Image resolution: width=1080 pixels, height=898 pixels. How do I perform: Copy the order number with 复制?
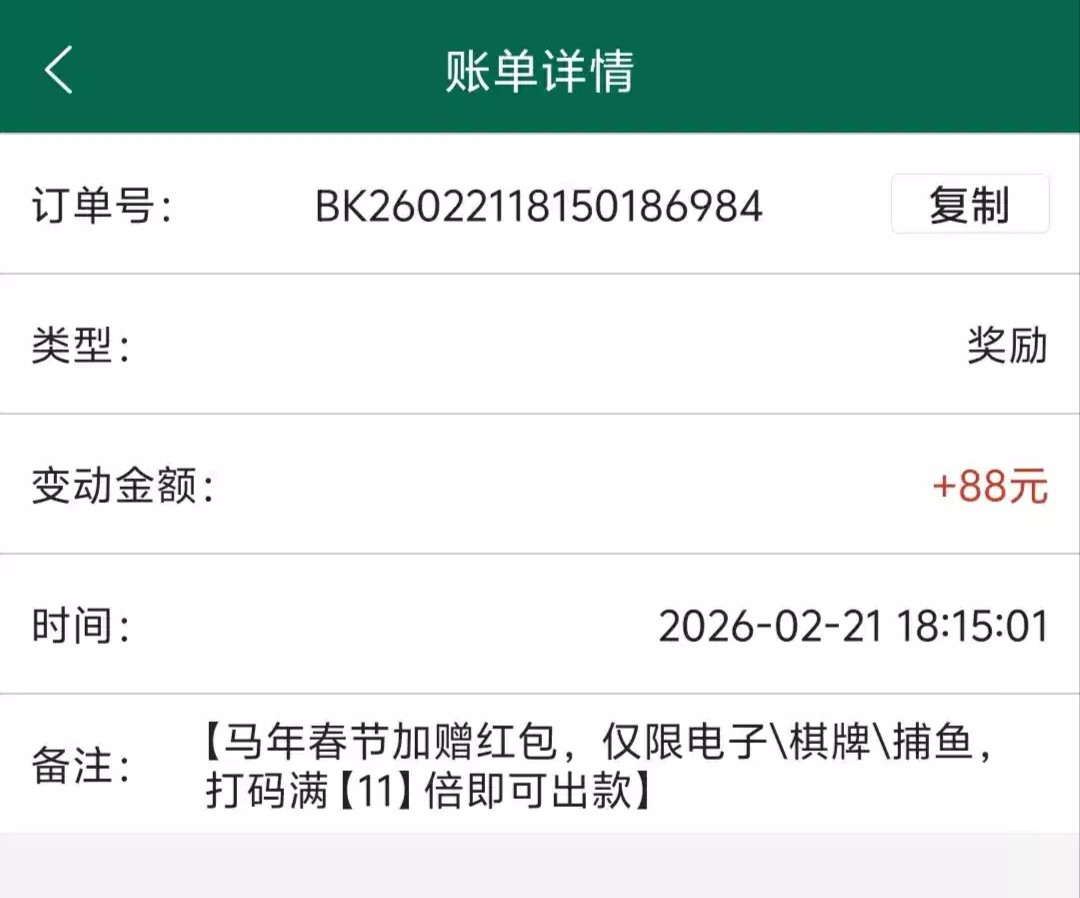[x=969, y=205]
